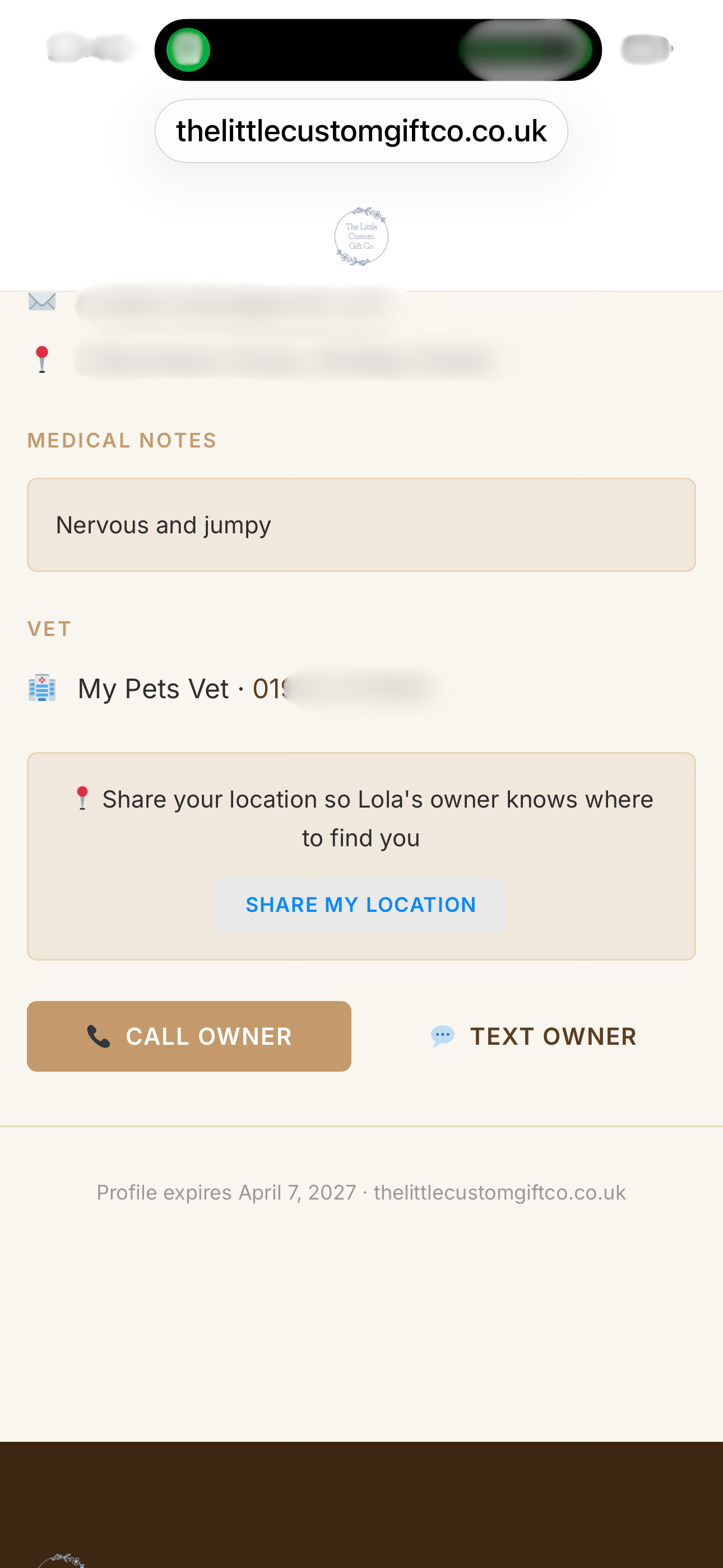Click the profile expiry date text

[x=226, y=1192]
